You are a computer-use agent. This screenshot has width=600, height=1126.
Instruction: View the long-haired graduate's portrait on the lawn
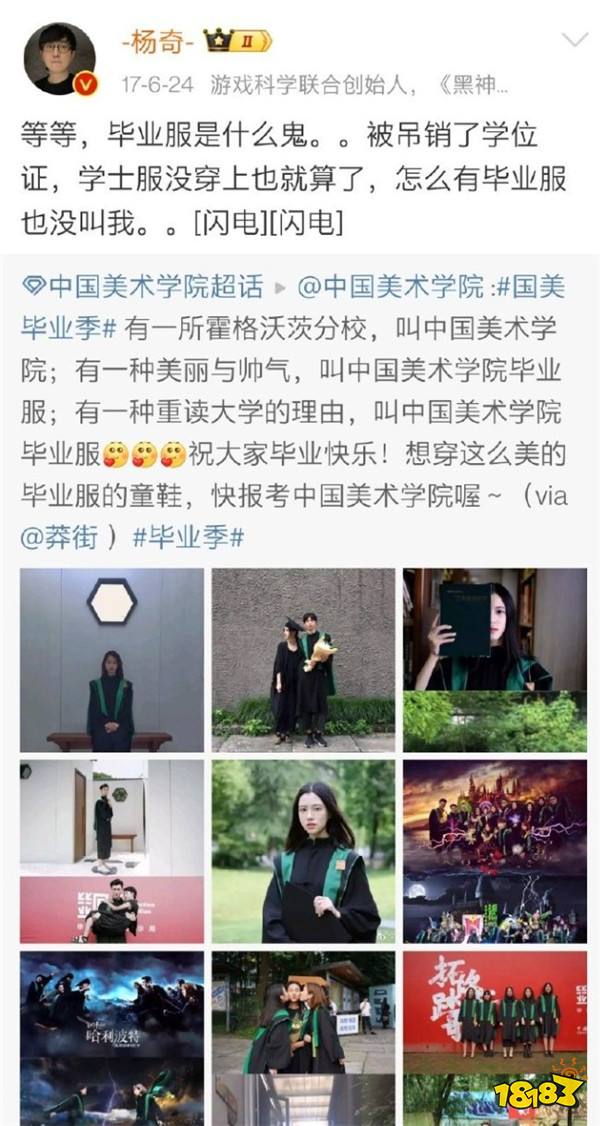303,851
